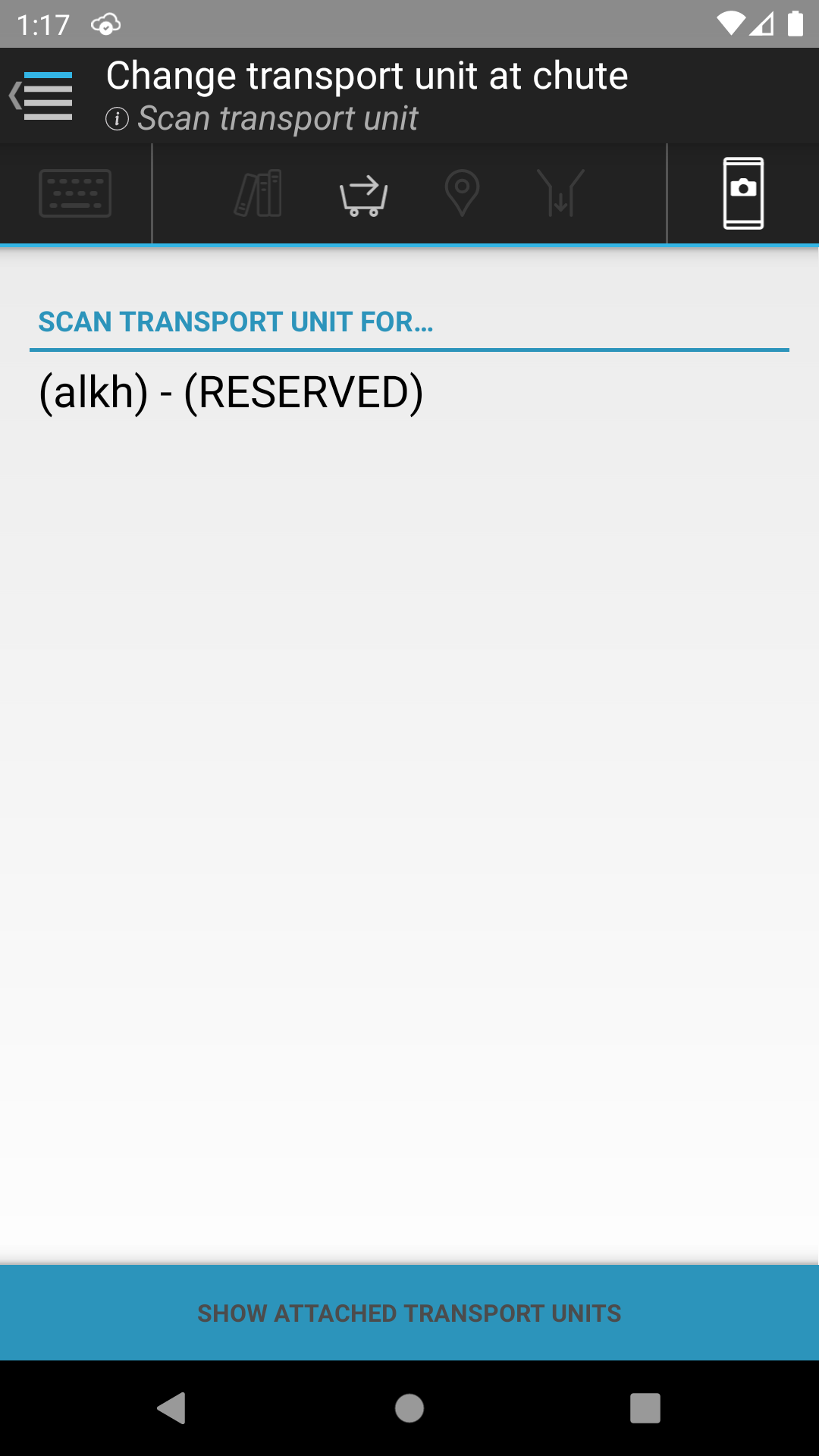This screenshot has height=1456, width=819.
Task: Go back using the system back button
Action: [x=173, y=1408]
